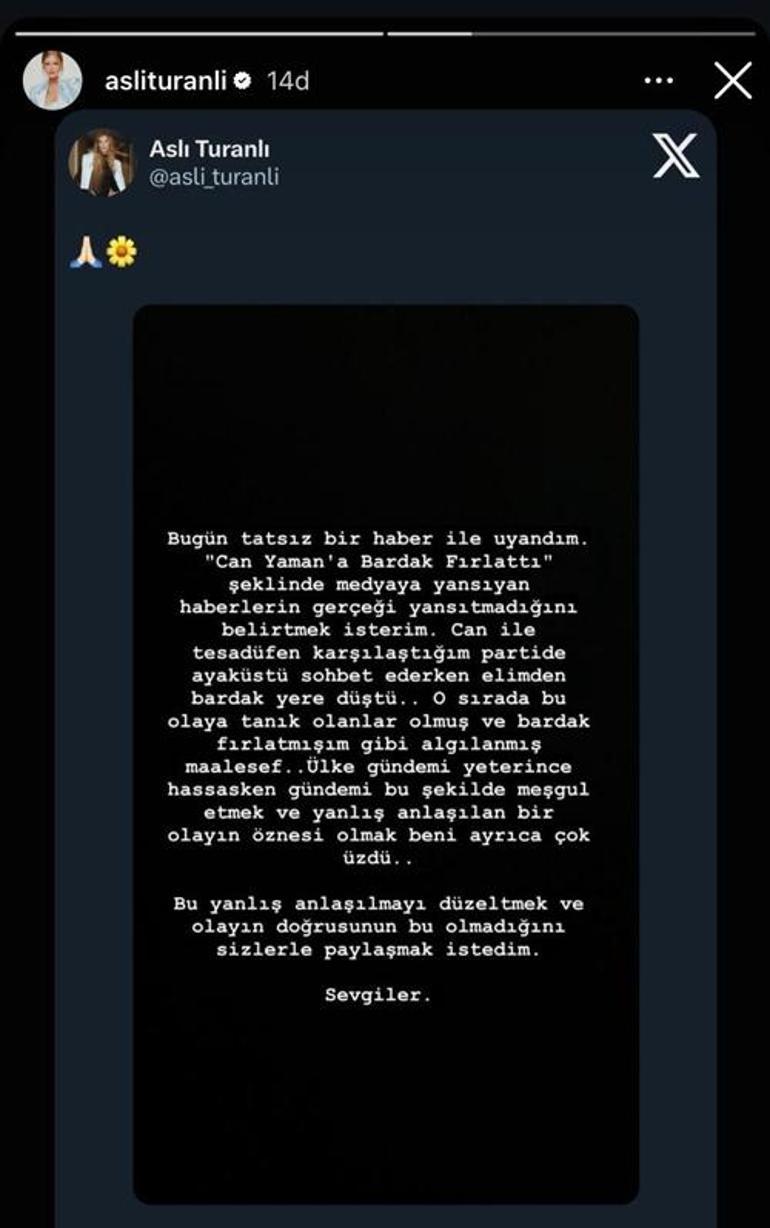This screenshot has width=770, height=1228.
Task: Close the story viewer
Action: (732, 81)
